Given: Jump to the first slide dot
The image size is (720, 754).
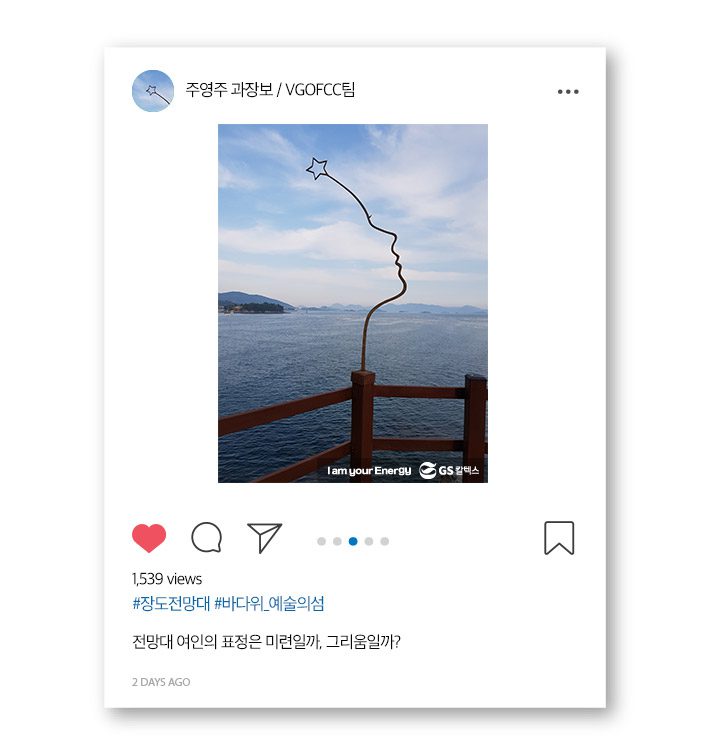Looking at the screenshot, I should 320,540.
